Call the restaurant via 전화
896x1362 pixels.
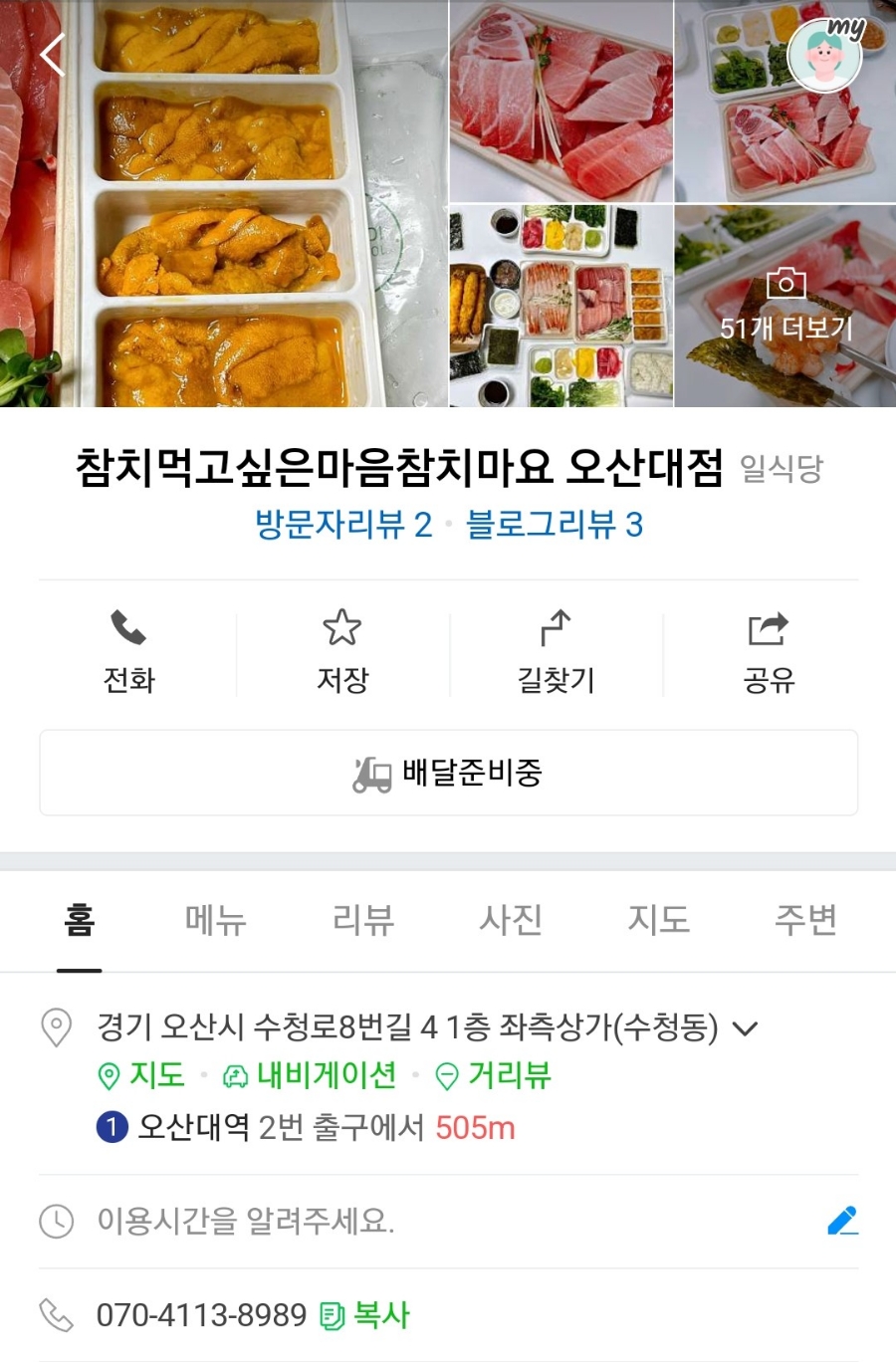(129, 652)
